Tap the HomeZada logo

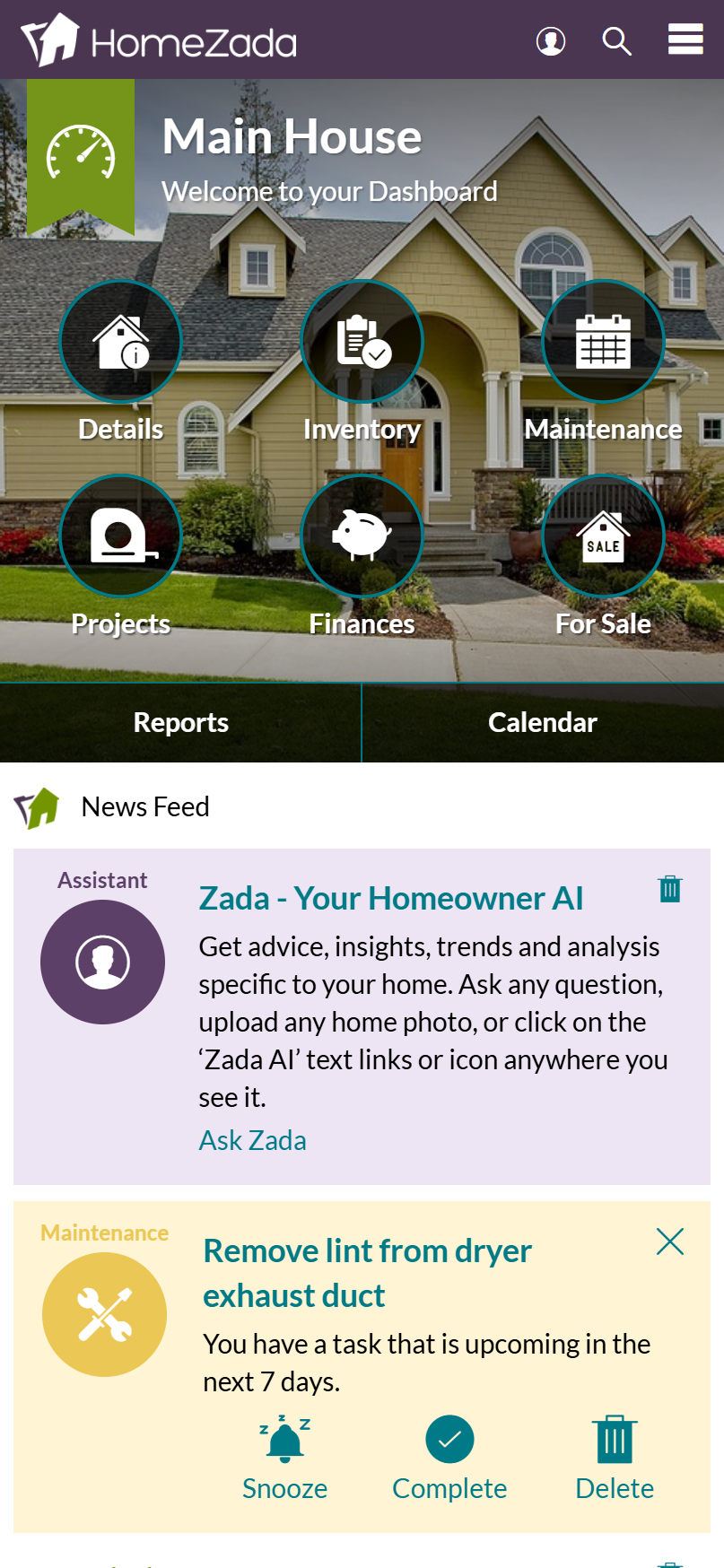(x=160, y=40)
